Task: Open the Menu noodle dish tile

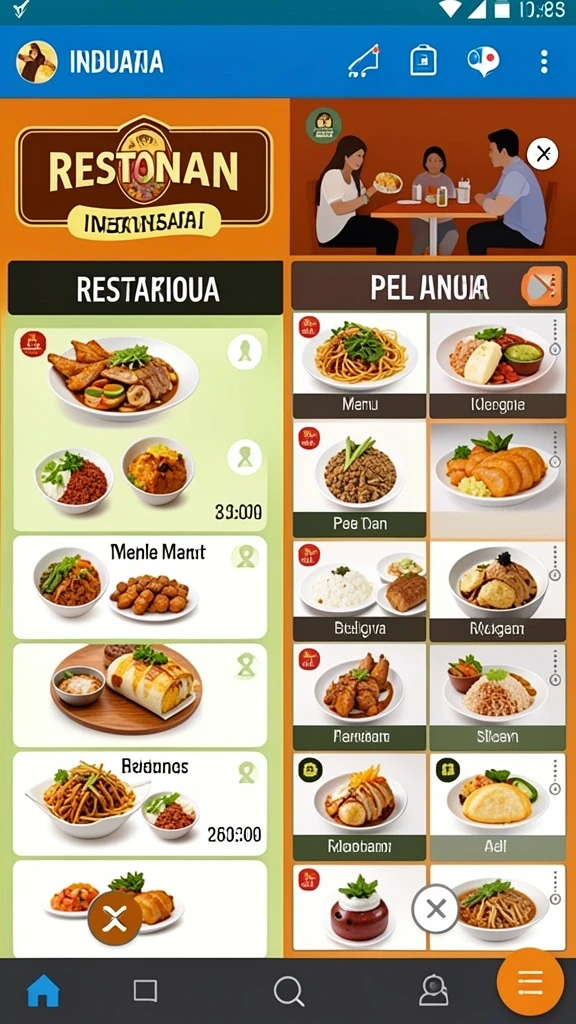Action: tap(359, 365)
